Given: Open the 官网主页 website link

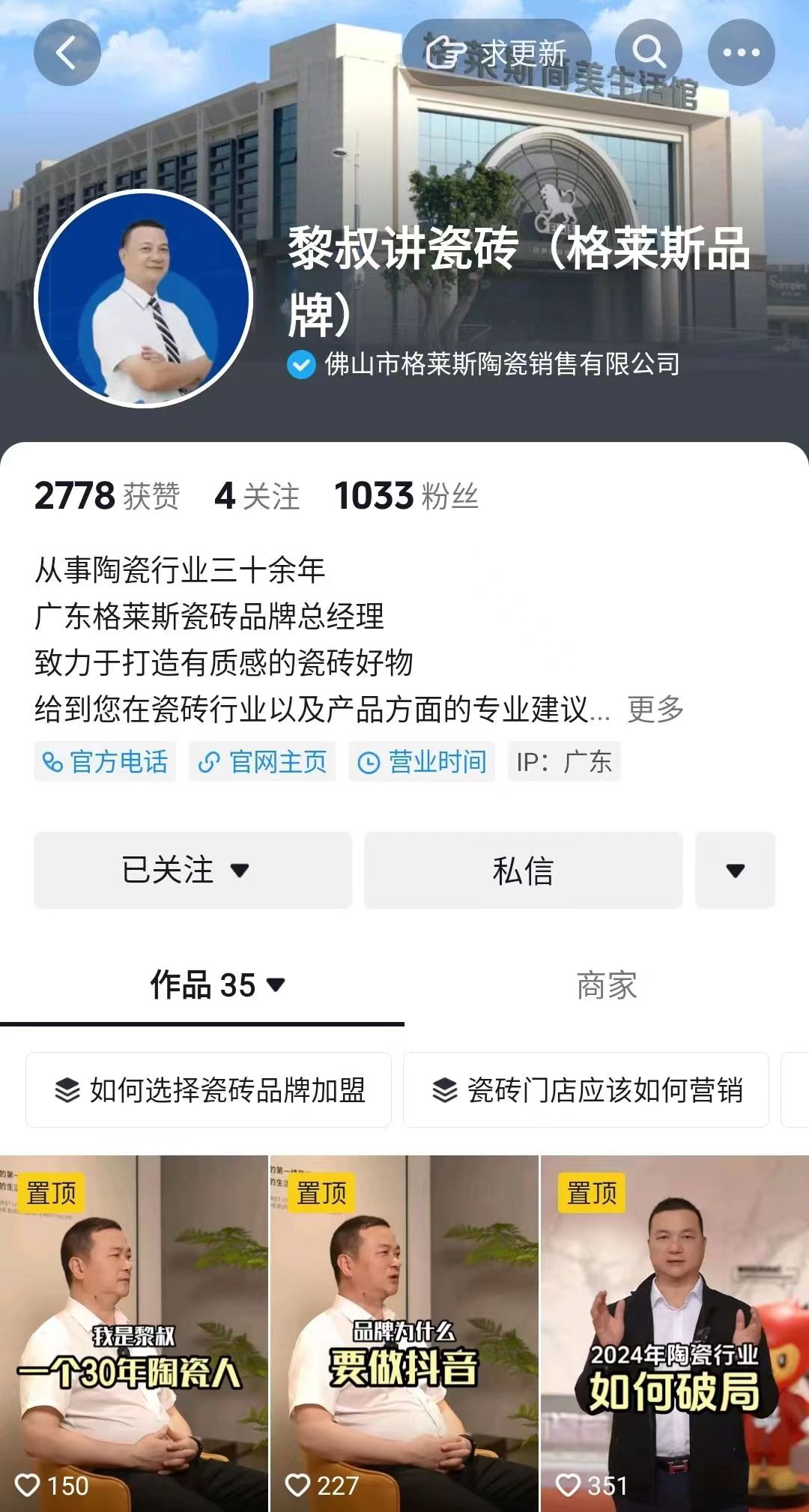Looking at the screenshot, I should pos(262,762).
